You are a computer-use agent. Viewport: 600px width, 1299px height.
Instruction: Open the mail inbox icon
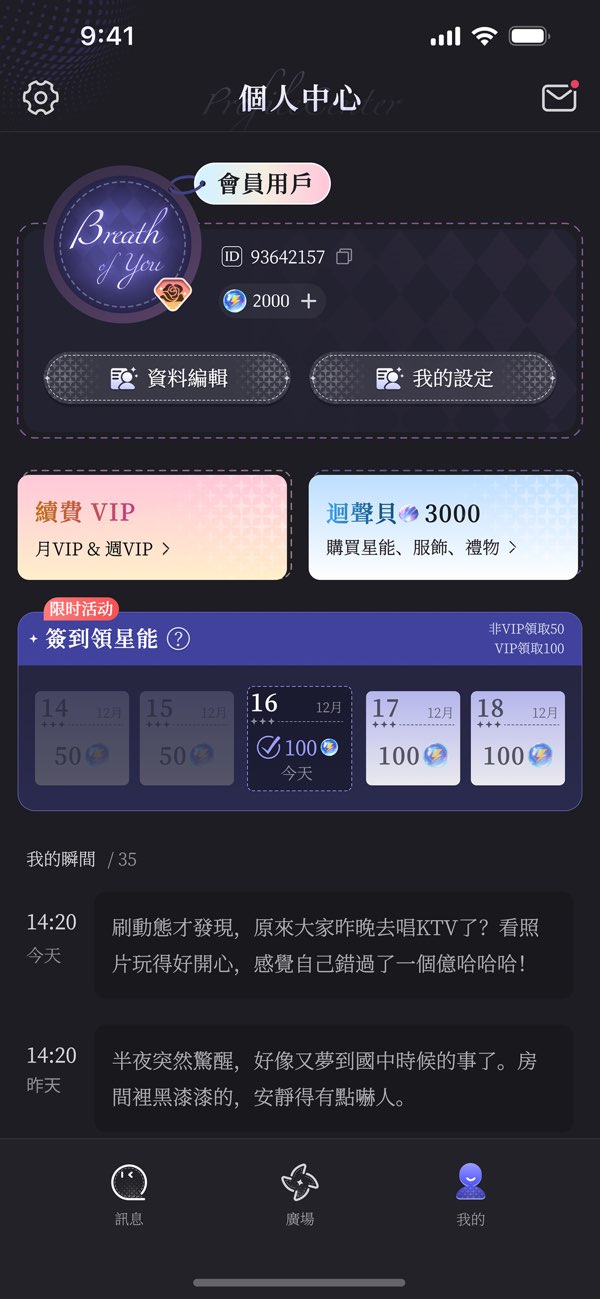tap(559, 97)
